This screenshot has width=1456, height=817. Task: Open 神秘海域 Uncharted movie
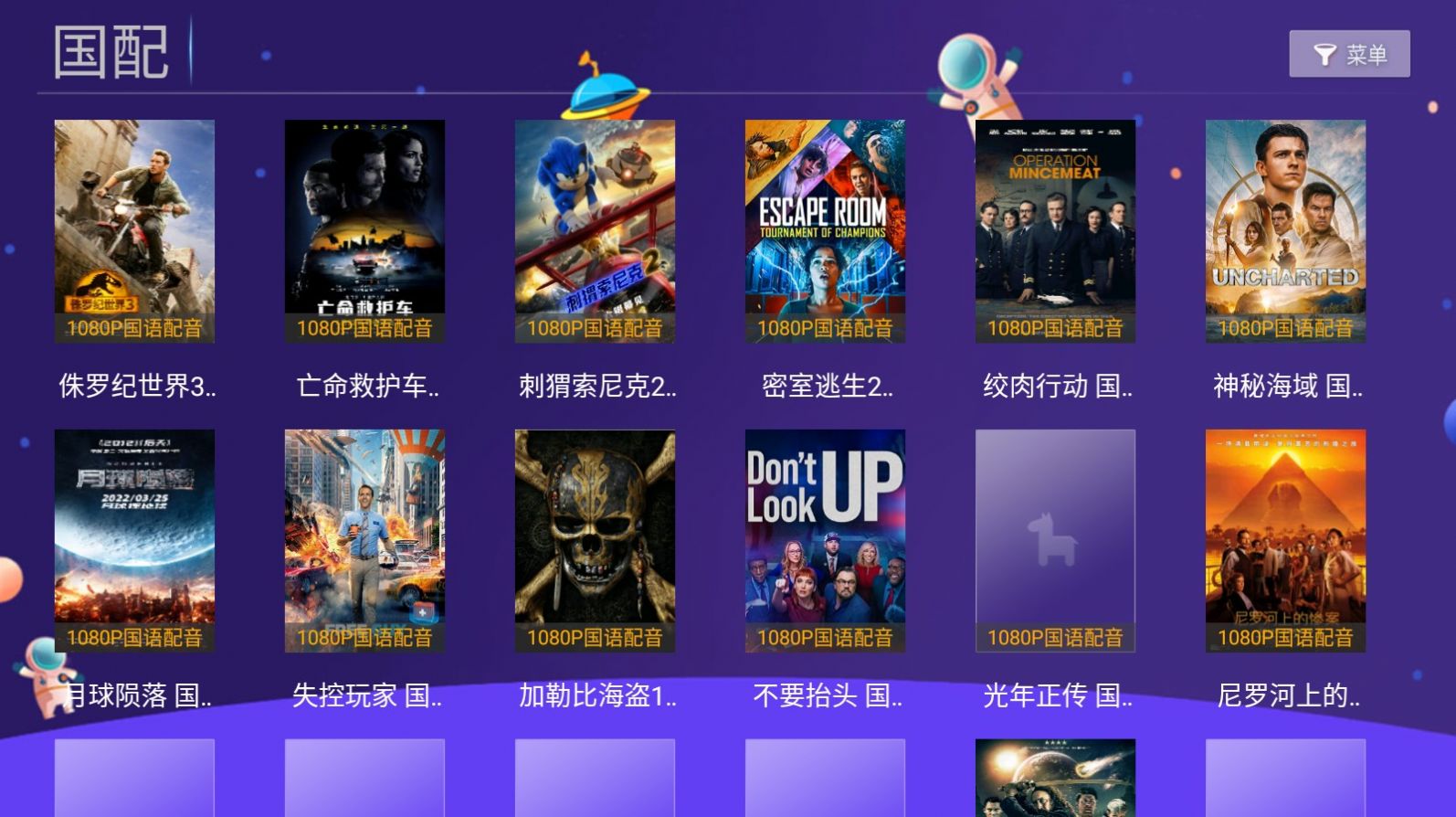point(1285,231)
